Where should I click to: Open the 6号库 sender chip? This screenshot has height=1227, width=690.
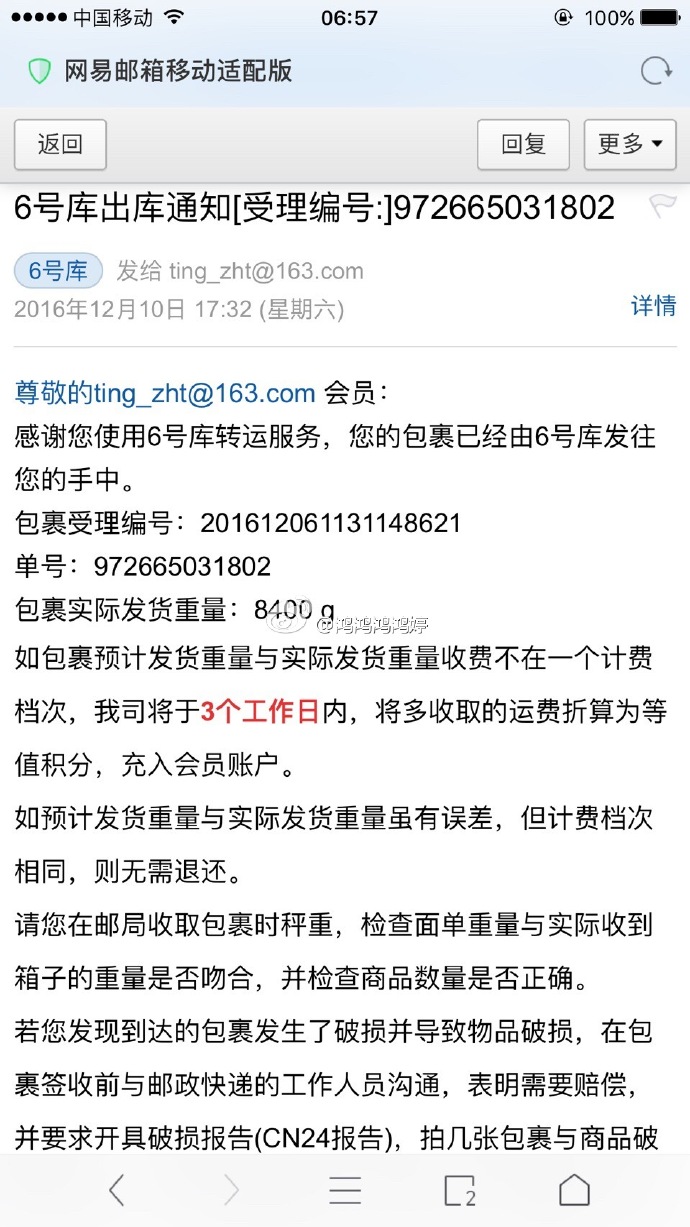click(58, 270)
